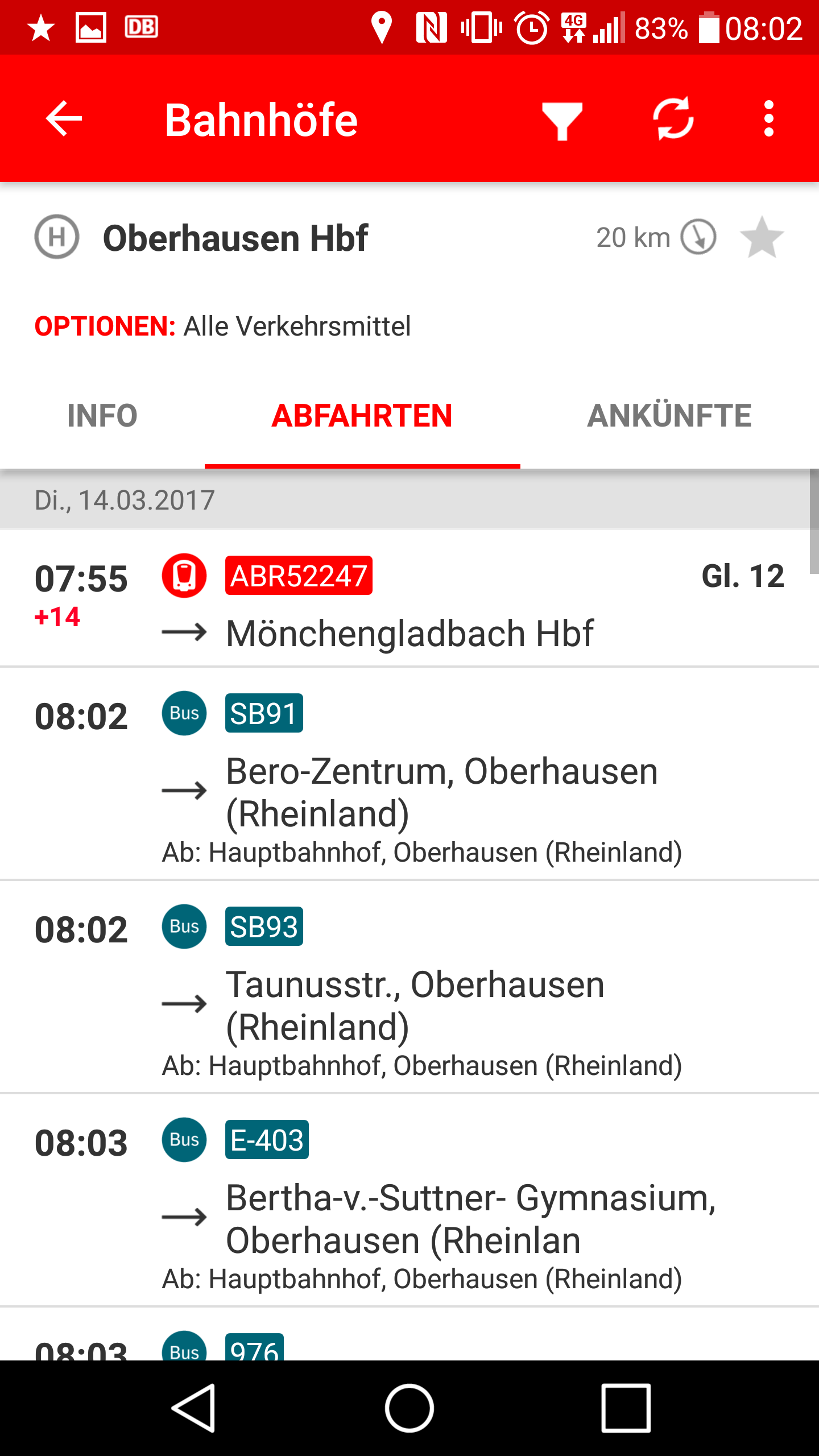Open the recent apps view

point(626,1408)
